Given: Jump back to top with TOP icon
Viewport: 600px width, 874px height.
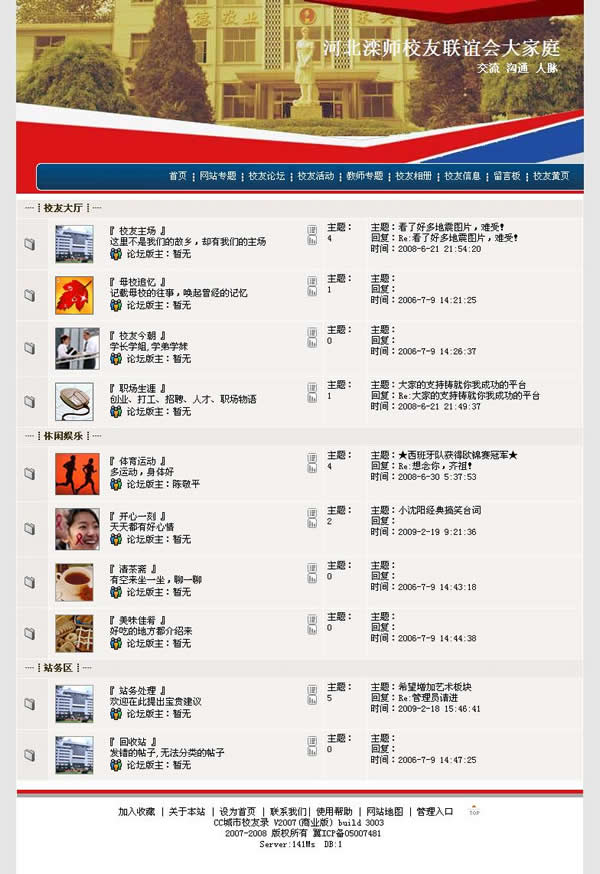Looking at the screenshot, I should [x=474, y=810].
